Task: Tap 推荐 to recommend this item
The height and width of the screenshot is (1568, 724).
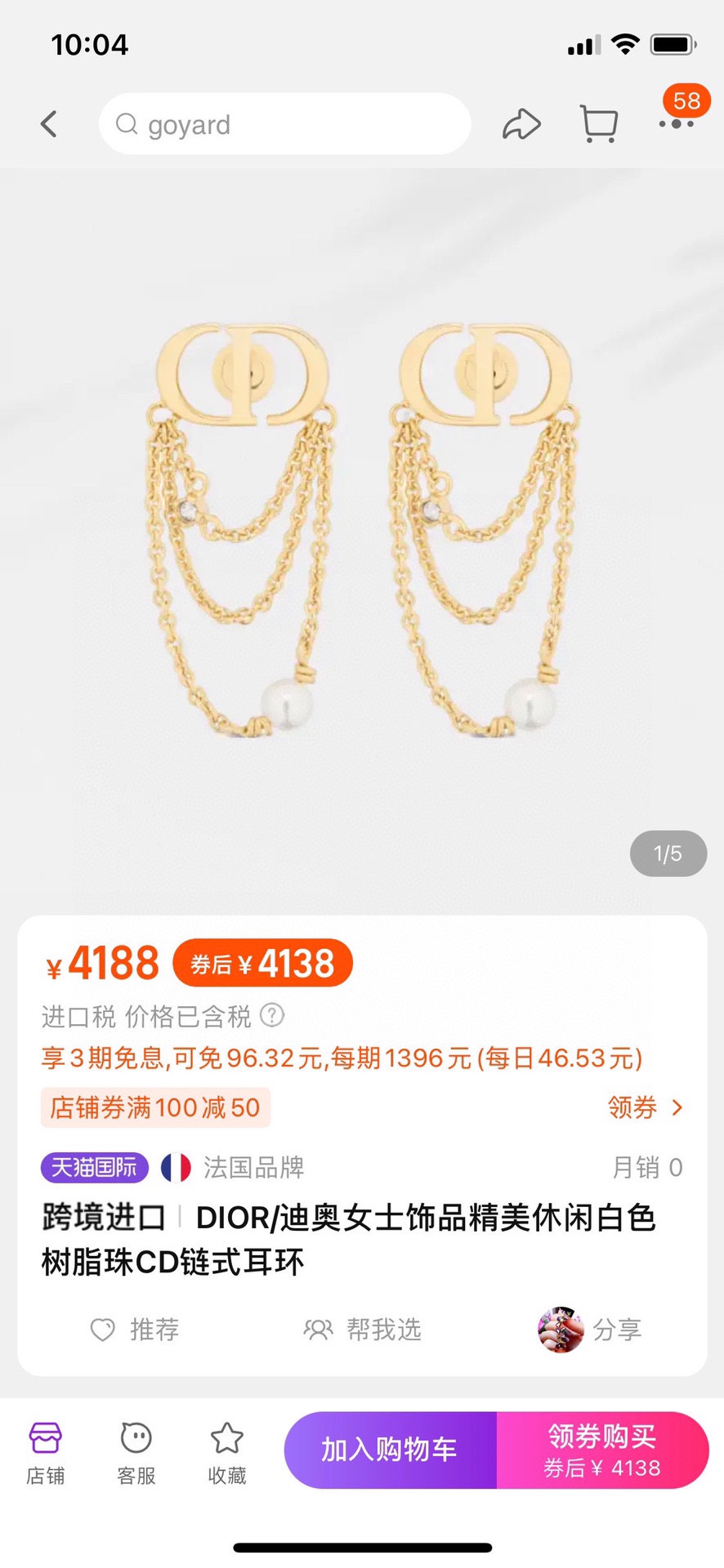Action: (x=135, y=1330)
